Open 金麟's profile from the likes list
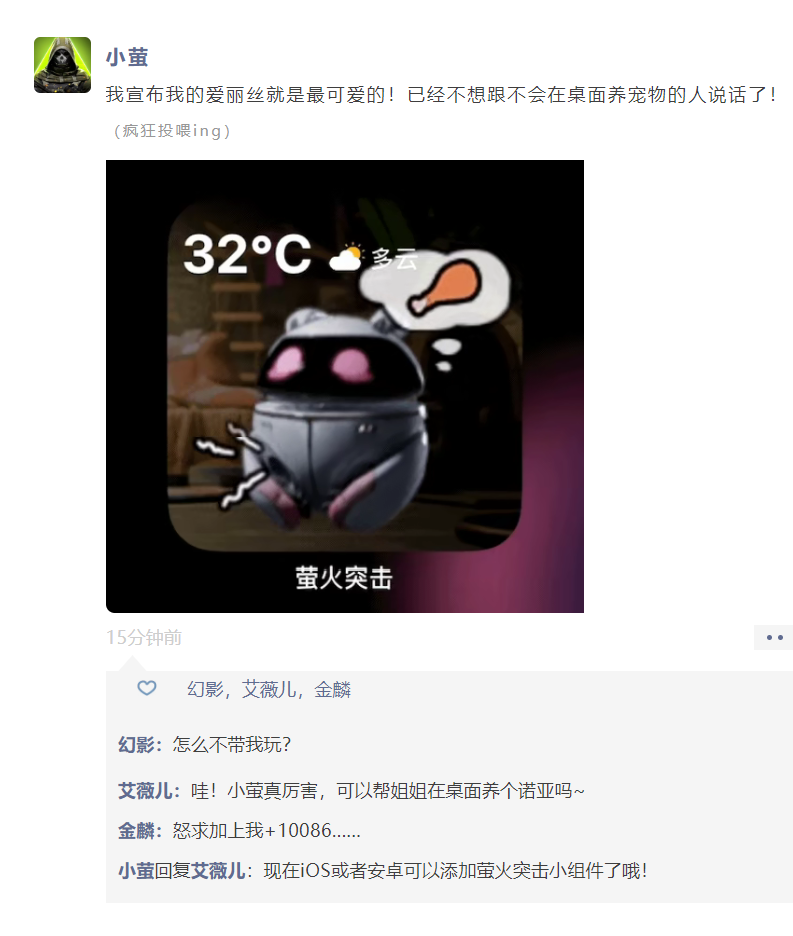Image resolution: width=793 pixels, height=936 pixels. pos(333,689)
